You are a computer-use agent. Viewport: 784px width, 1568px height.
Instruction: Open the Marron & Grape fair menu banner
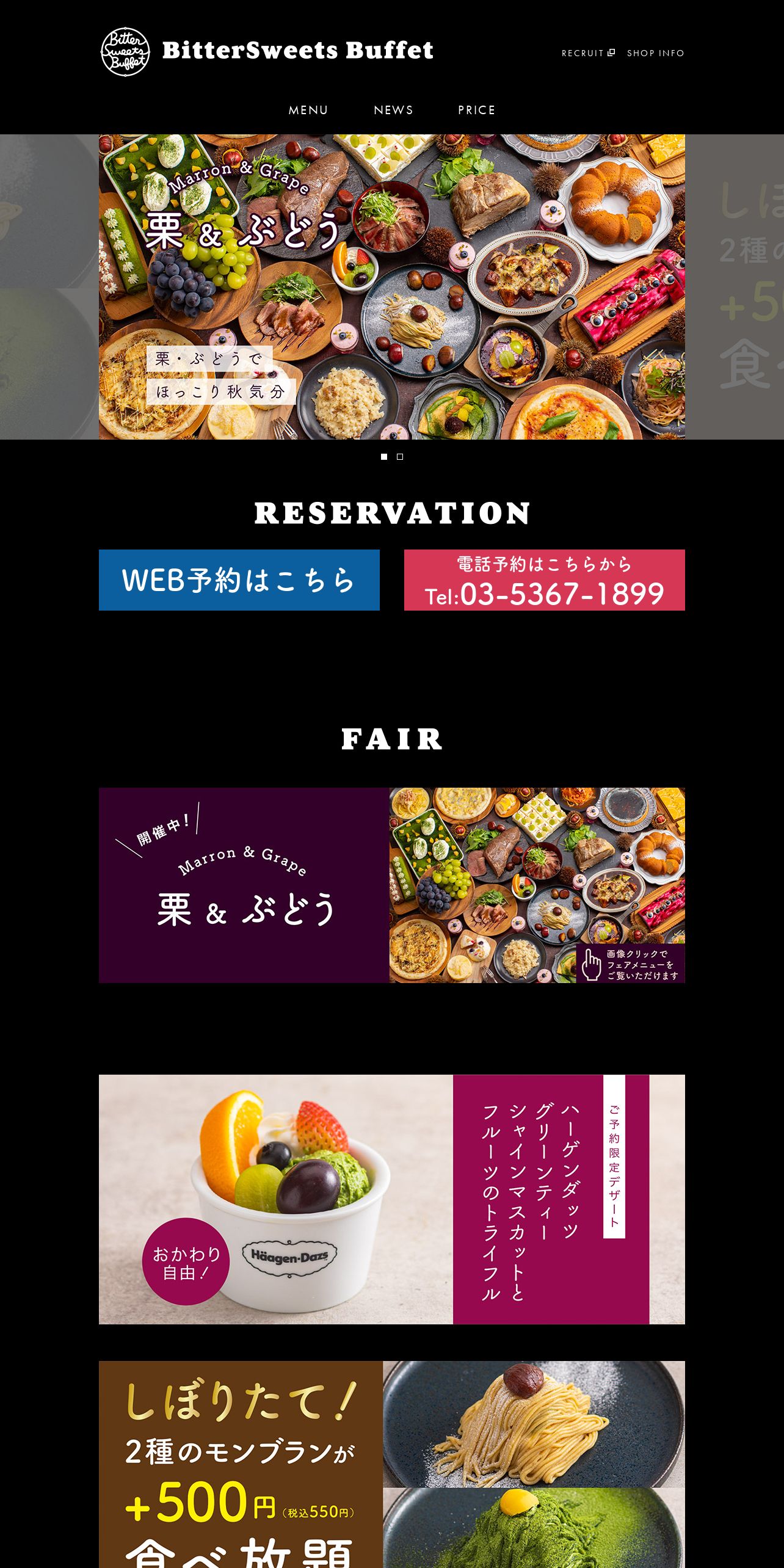391,885
